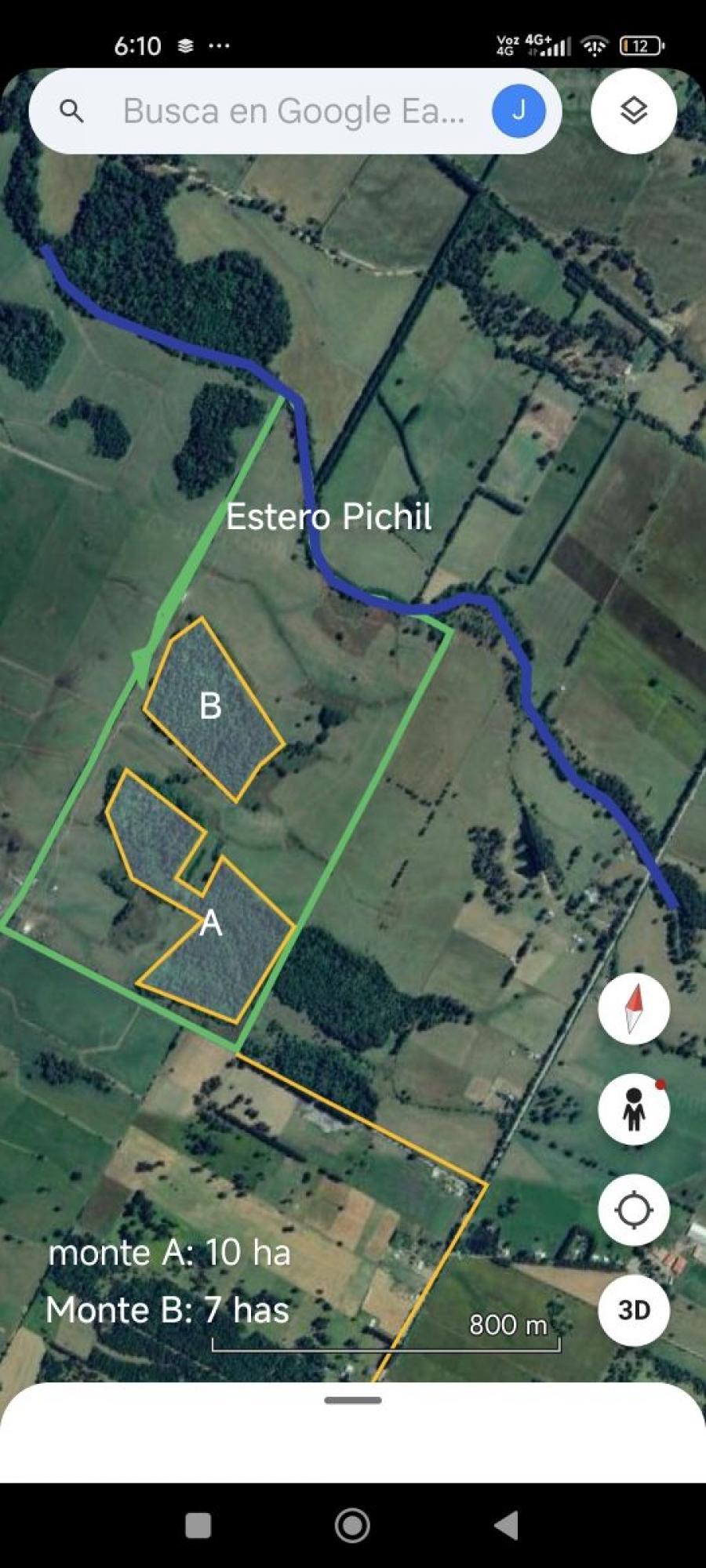Viewport: 706px width, 1568px height.
Task: Tap the bottom sheet handle
Action: click(x=353, y=1400)
